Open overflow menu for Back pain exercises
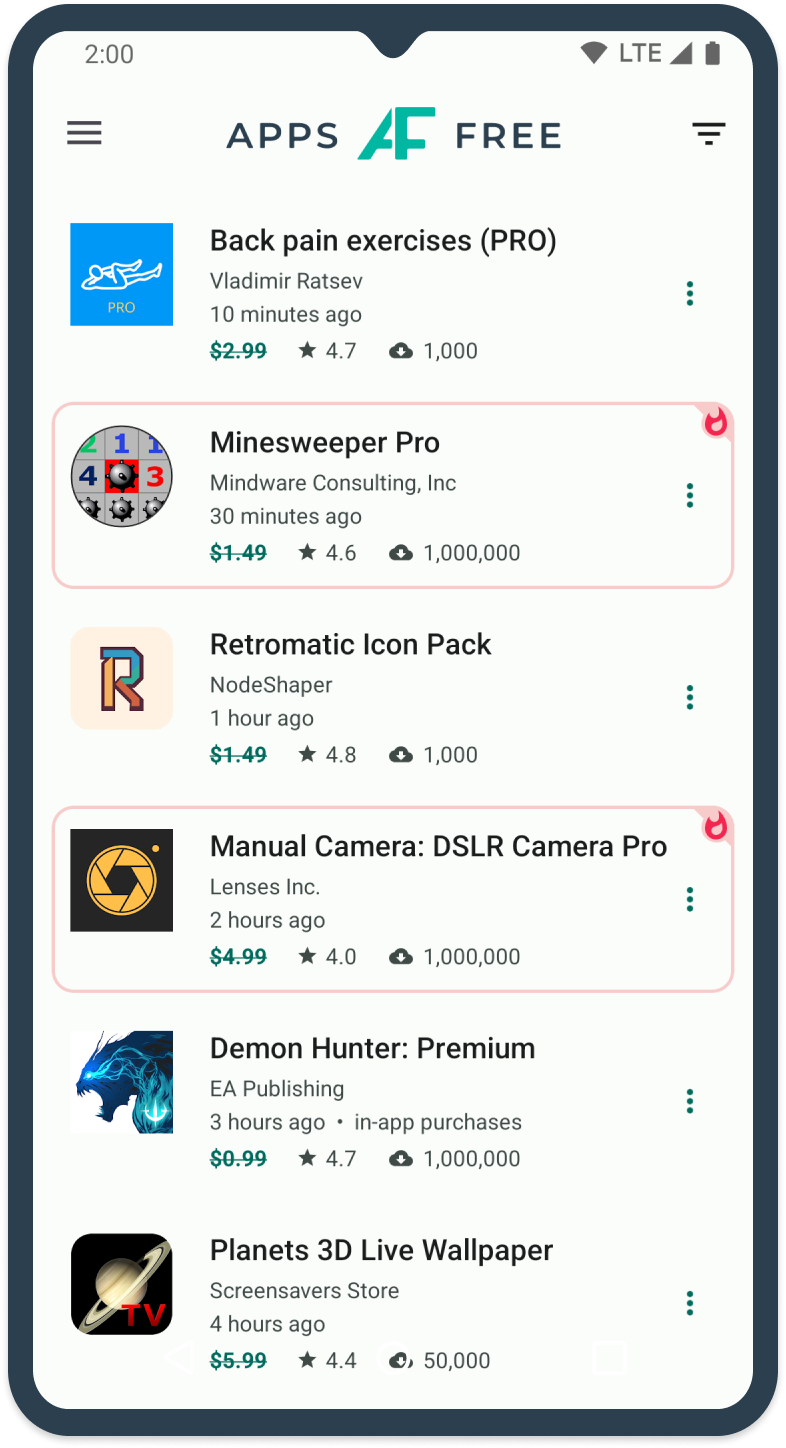The height and width of the screenshot is (1448, 786). (x=690, y=293)
